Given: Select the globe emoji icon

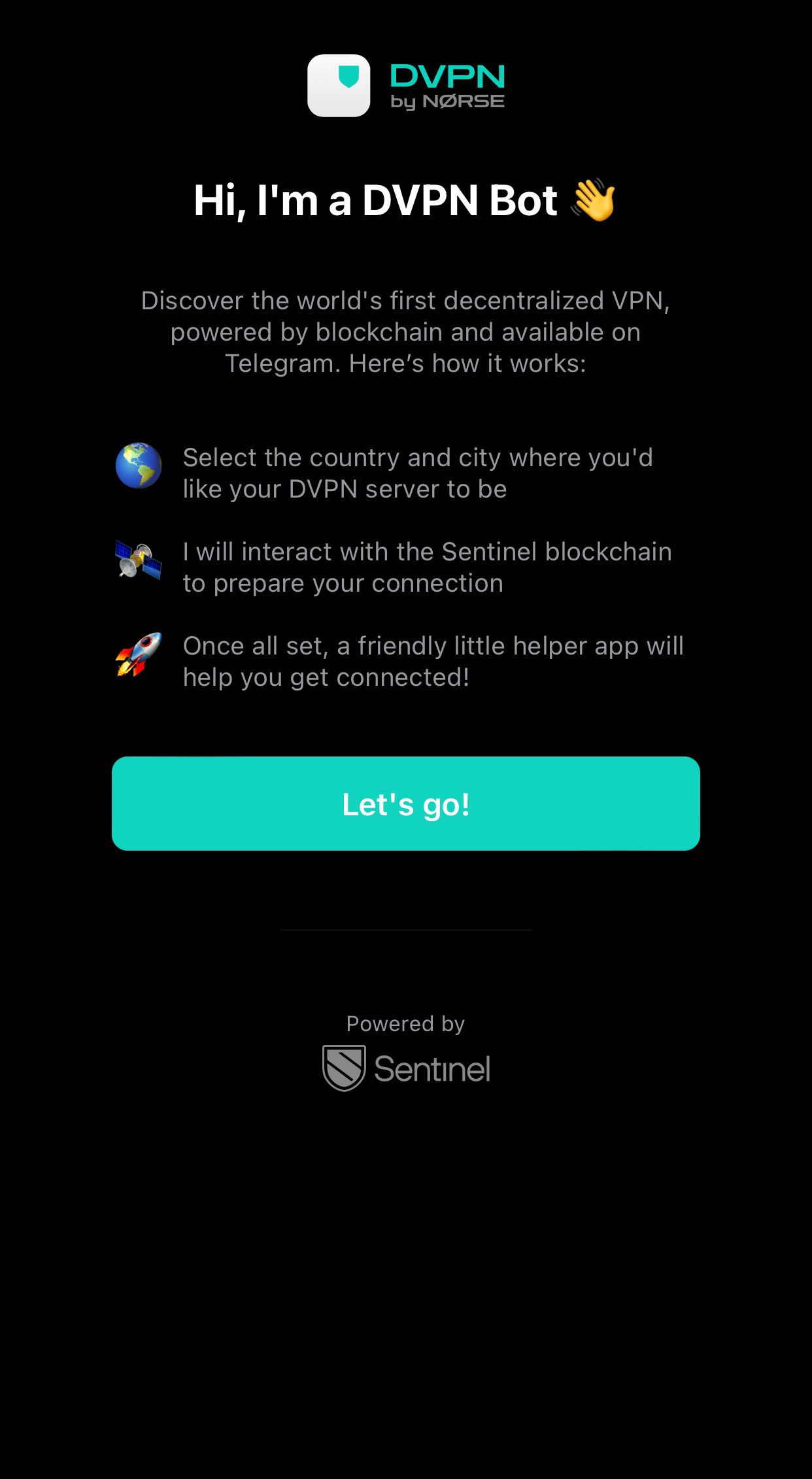Looking at the screenshot, I should pos(139,466).
